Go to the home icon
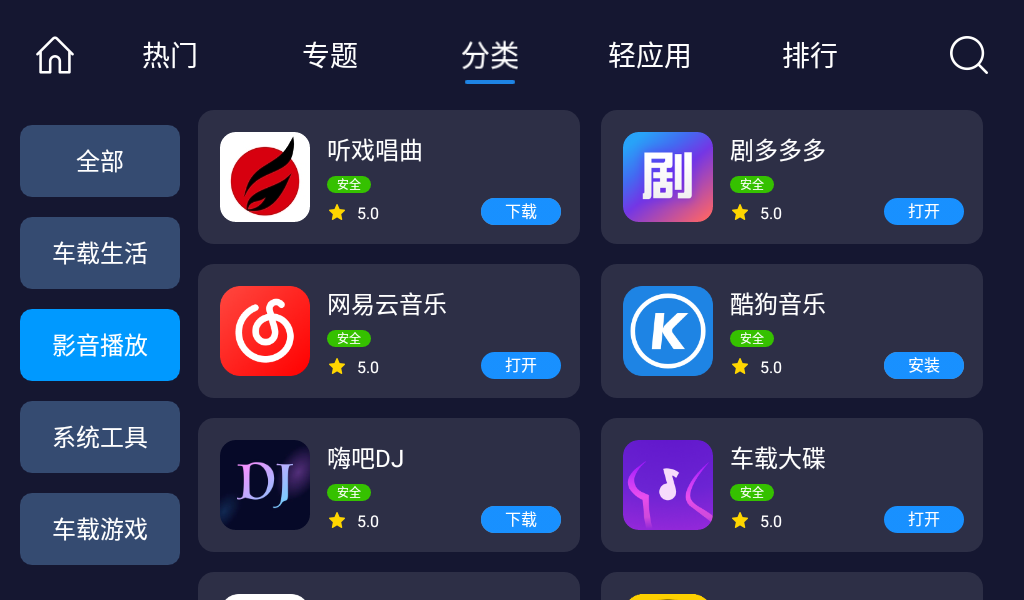Viewport: 1024px width, 600px height. click(55, 55)
